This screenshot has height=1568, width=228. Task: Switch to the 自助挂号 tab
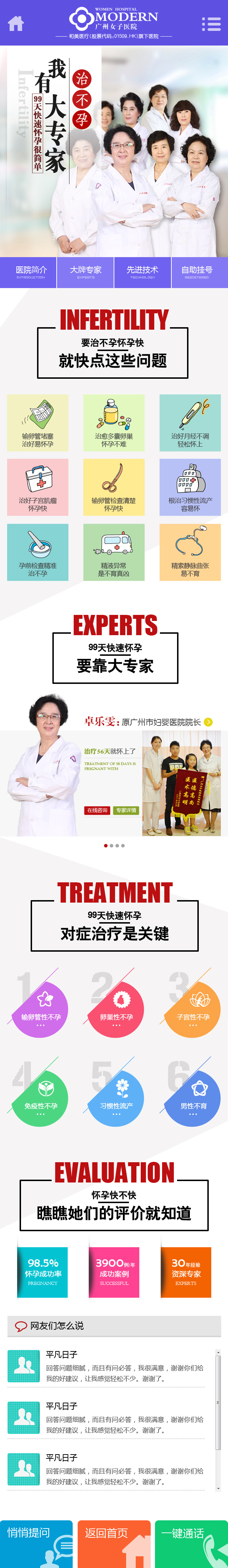(x=196, y=271)
